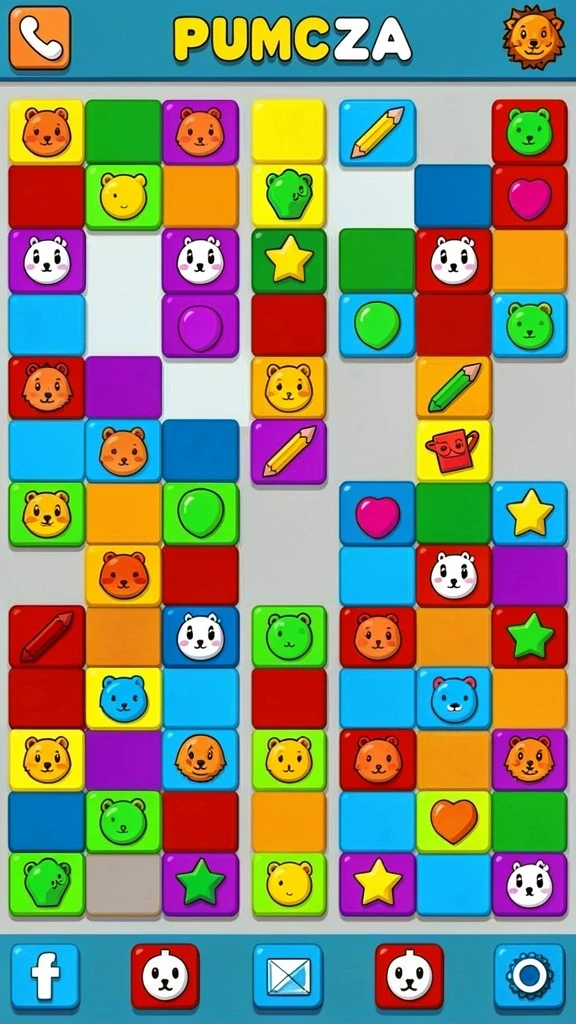576x1024 pixels.
Task: Tap the red crayon tile
Action: click(x=46, y=637)
